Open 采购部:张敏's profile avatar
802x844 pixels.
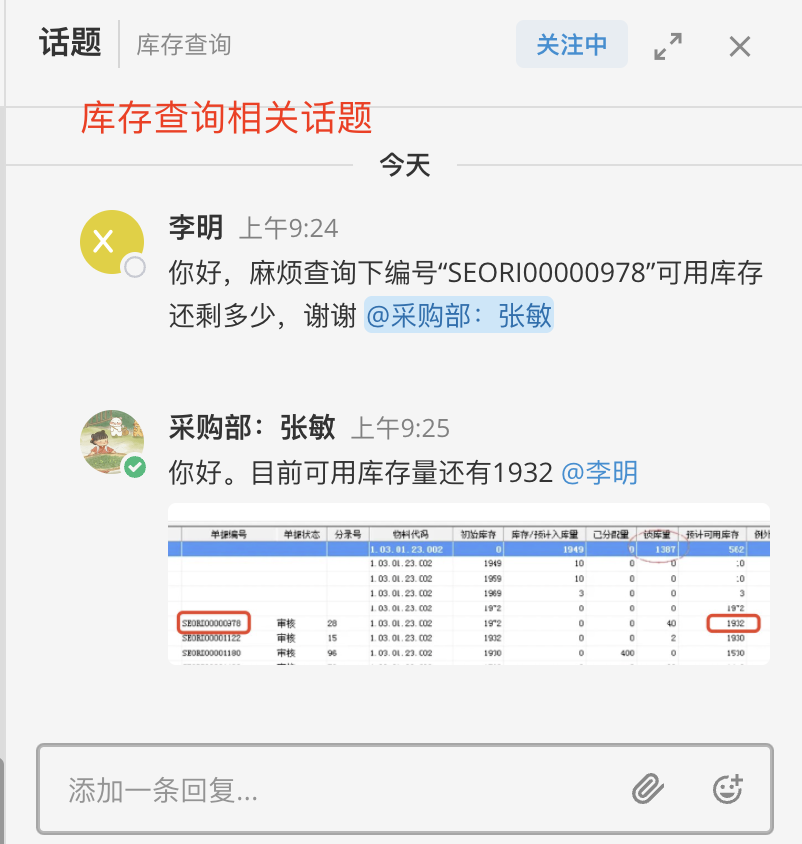click(x=111, y=441)
